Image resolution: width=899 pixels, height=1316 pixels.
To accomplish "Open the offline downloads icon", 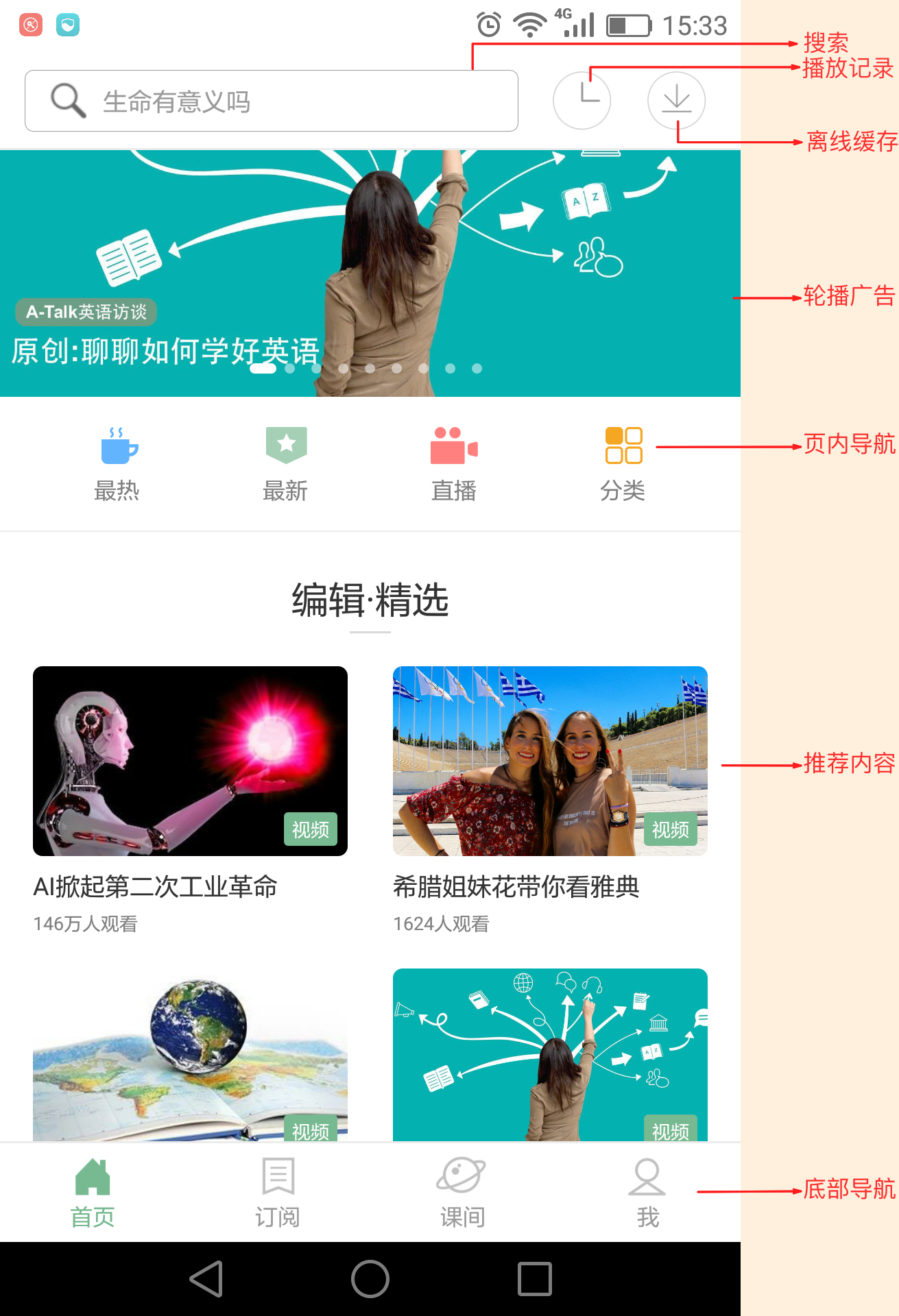I will [676, 101].
